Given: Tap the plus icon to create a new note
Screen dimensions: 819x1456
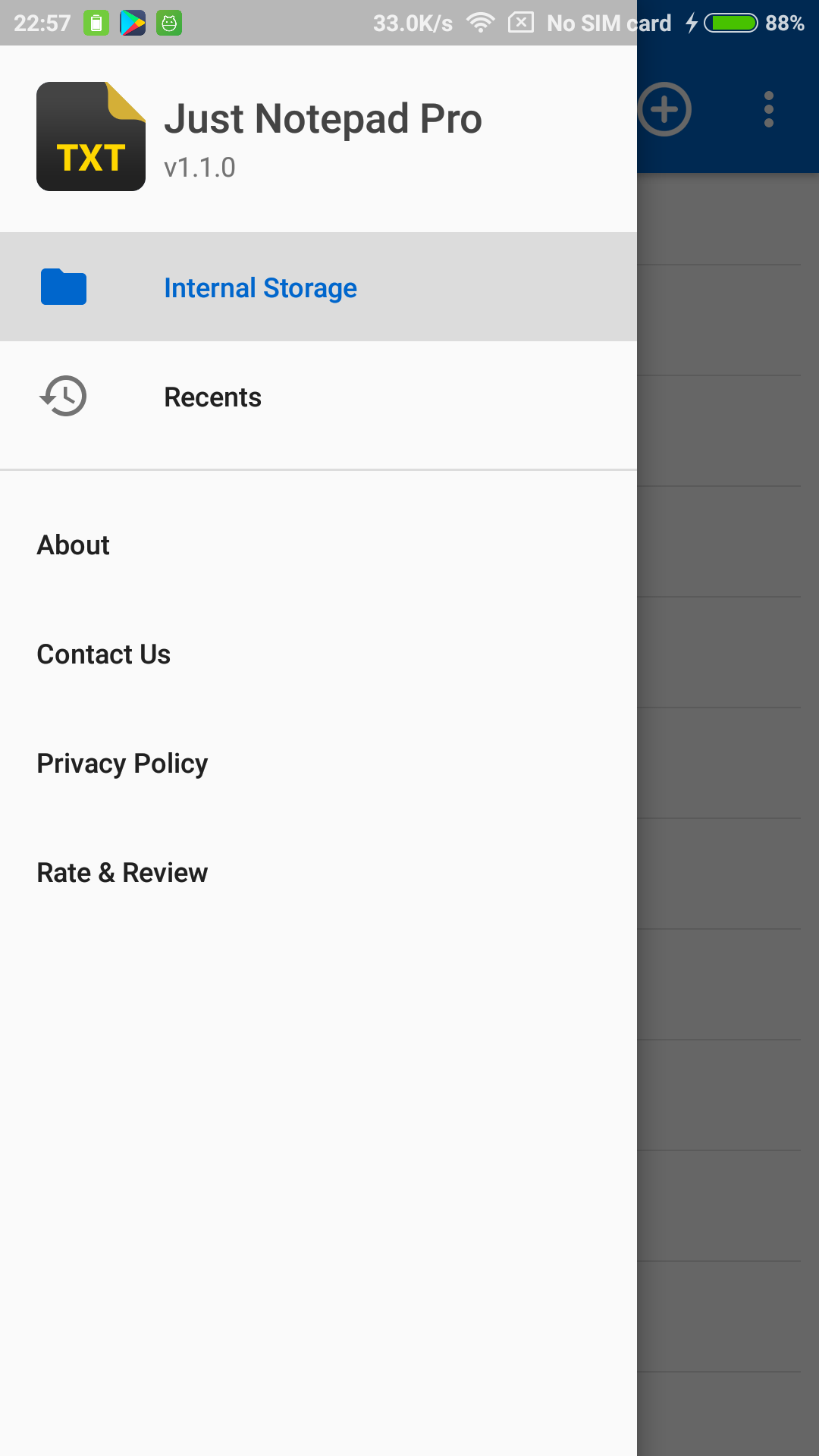Looking at the screenshot, I should click(665, 110).
